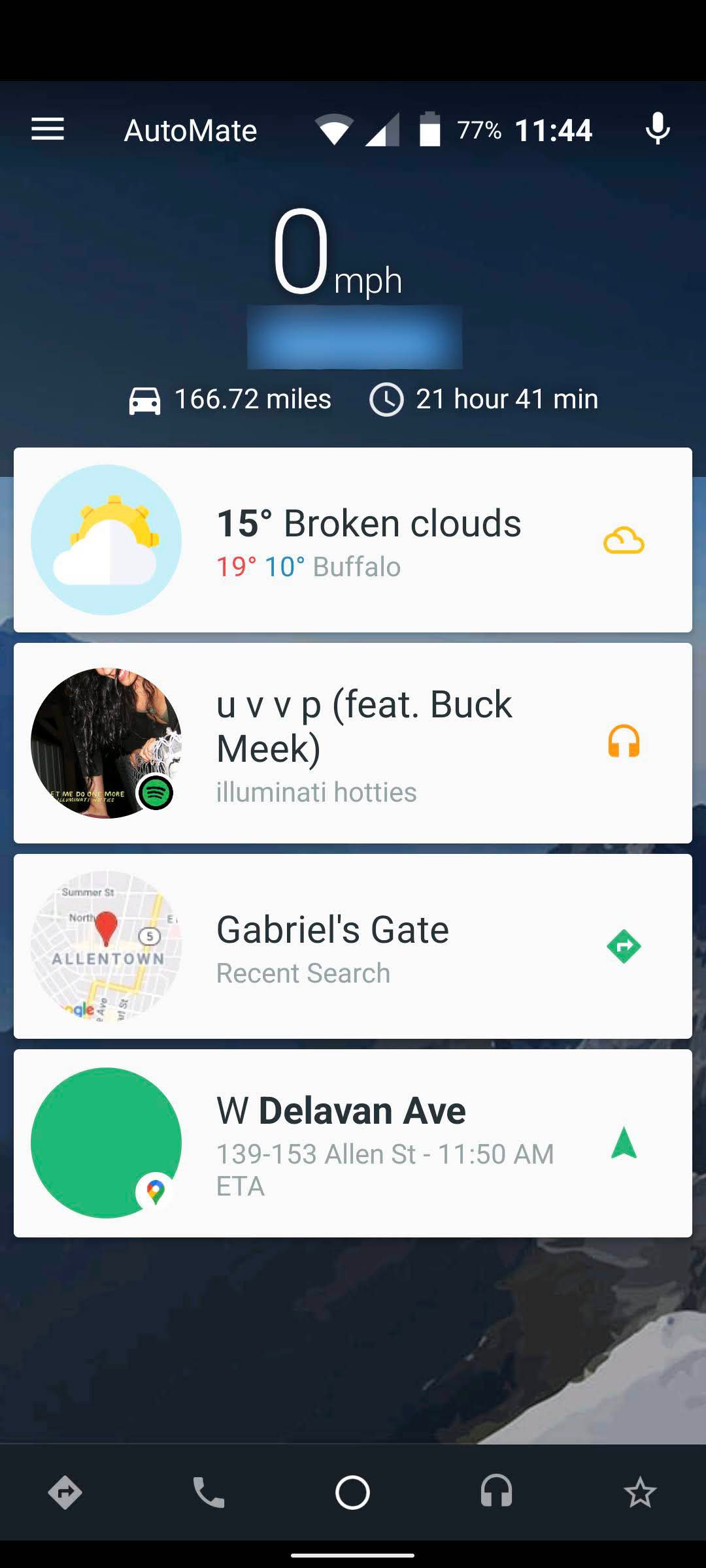Open the headphones media icon in bottom bar

point(497,1492)
